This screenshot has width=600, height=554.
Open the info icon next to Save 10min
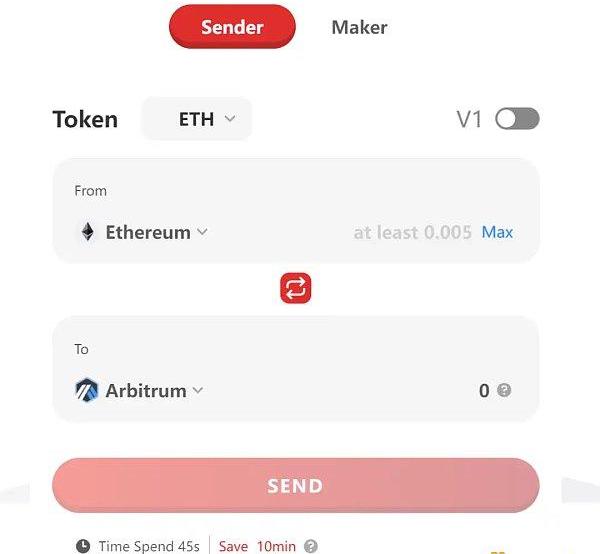pos(311,546)
